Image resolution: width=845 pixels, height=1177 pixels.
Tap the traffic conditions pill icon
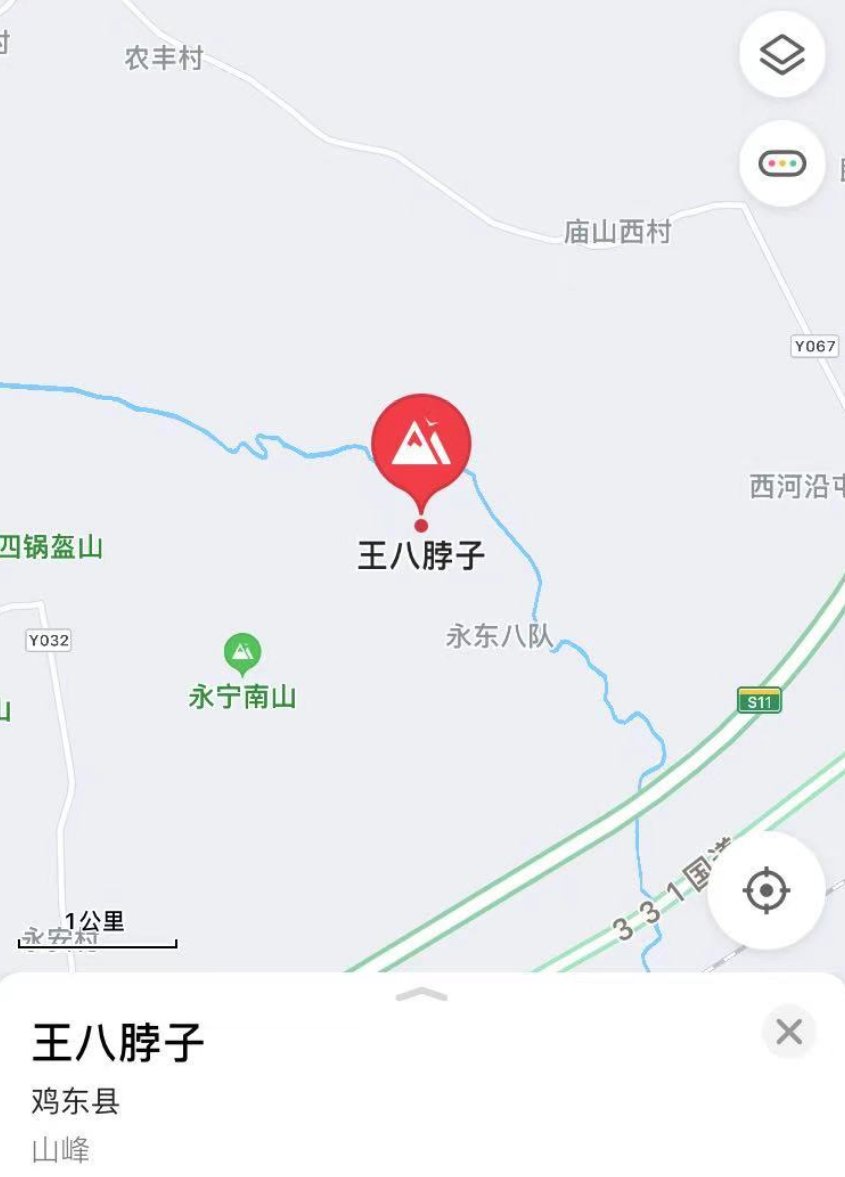781,161
